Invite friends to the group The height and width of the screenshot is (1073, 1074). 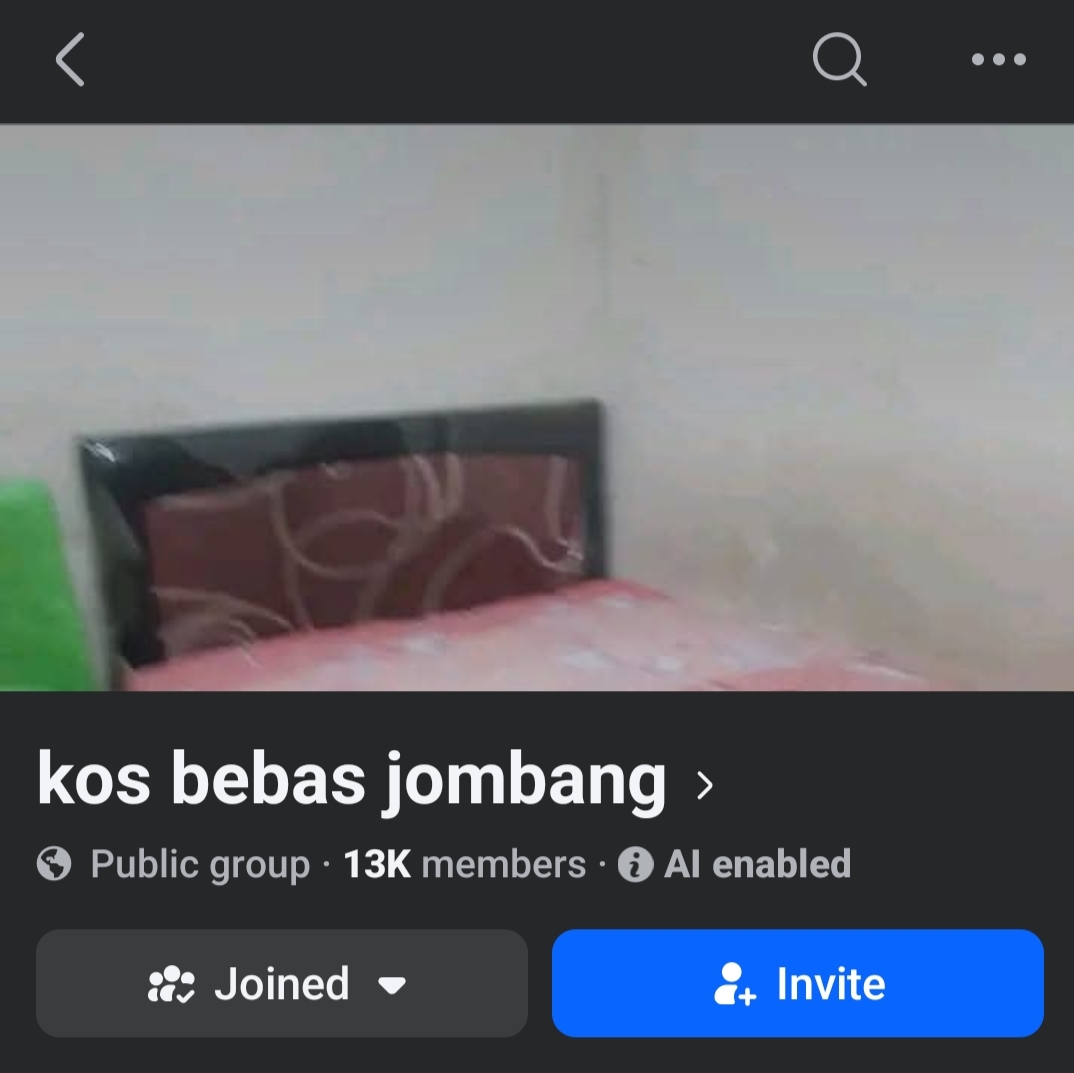point(798,984)
